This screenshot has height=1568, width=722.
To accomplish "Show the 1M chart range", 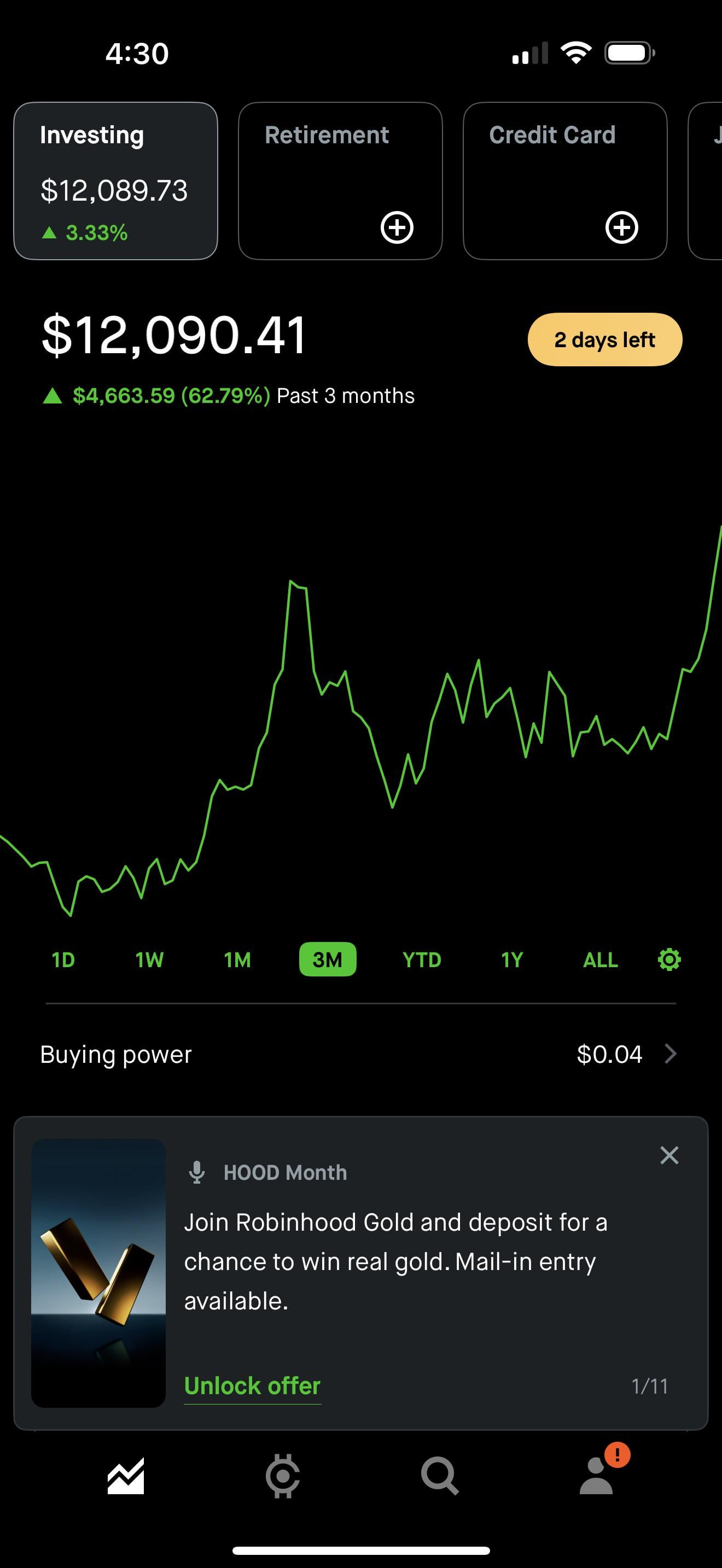I will point(237,960).
